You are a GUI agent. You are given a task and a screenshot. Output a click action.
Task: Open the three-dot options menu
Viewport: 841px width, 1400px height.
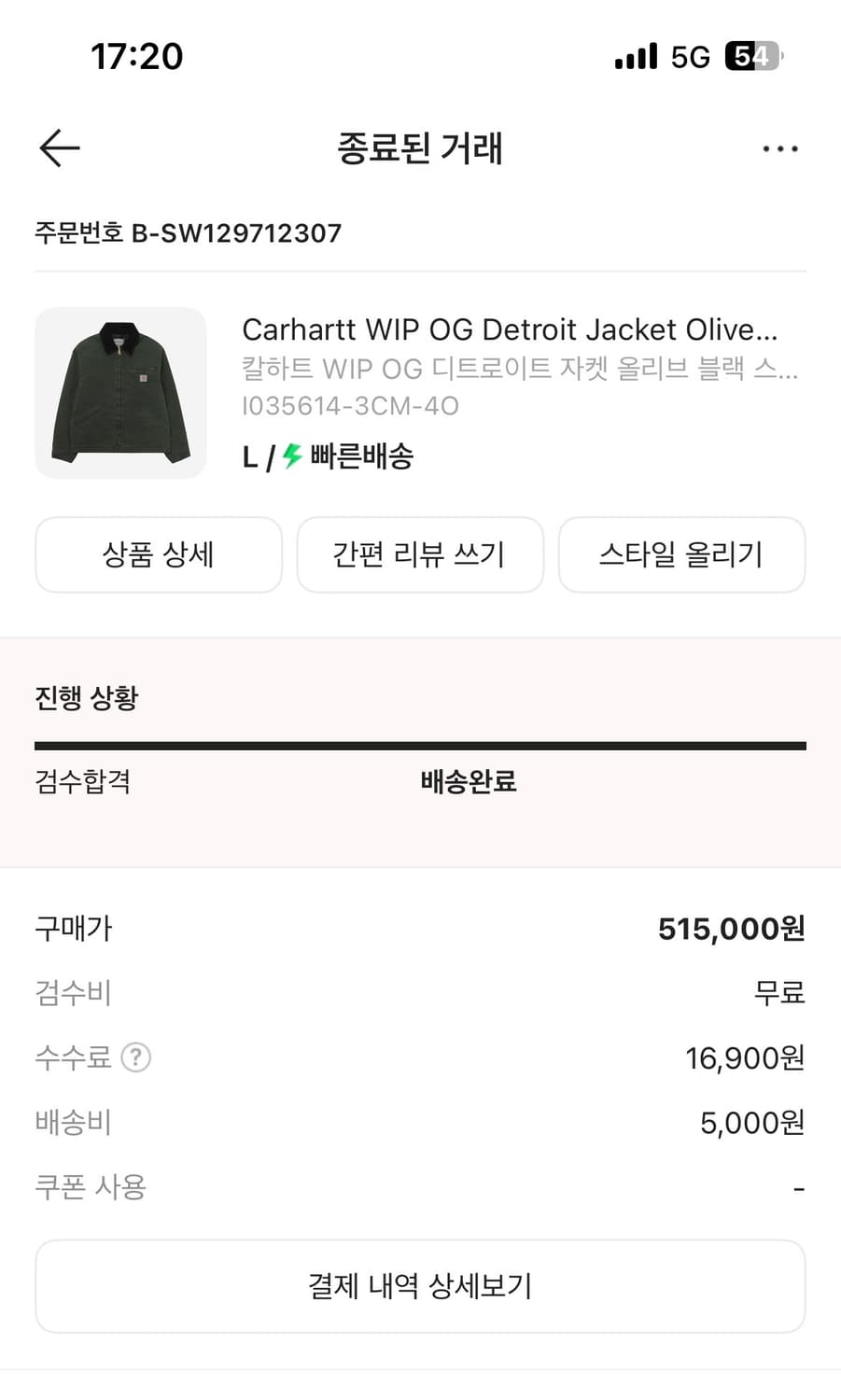pyautogui.click(x=780, y=148)
